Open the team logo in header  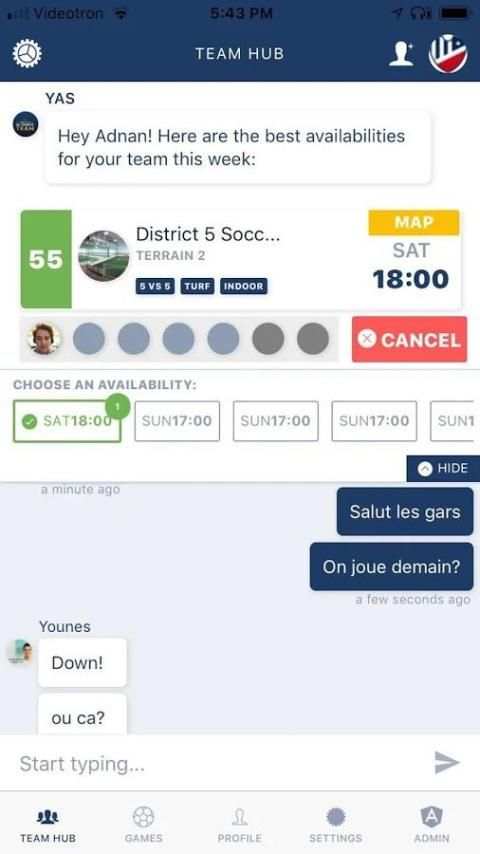(448, 53)
